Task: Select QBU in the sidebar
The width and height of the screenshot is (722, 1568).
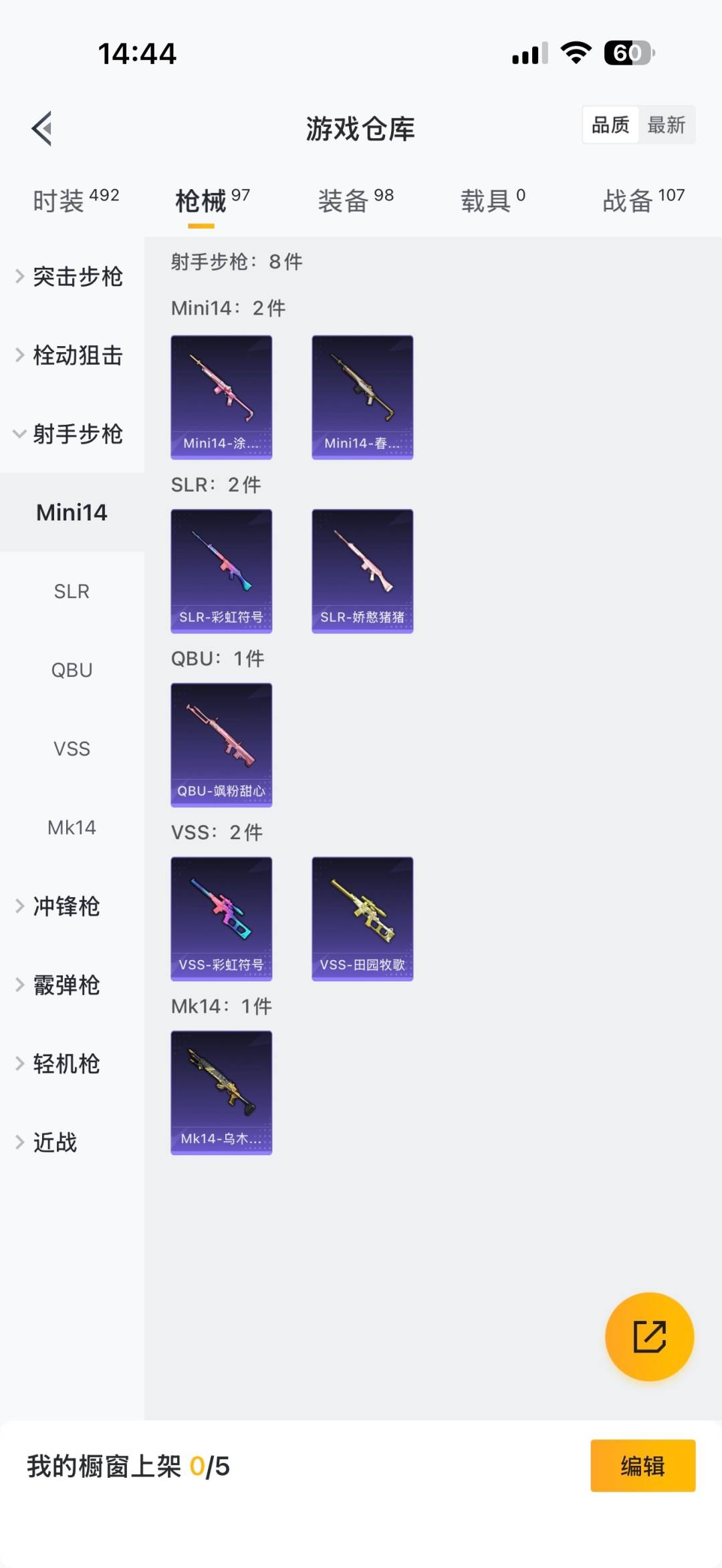Action: (x=72, y=670)
